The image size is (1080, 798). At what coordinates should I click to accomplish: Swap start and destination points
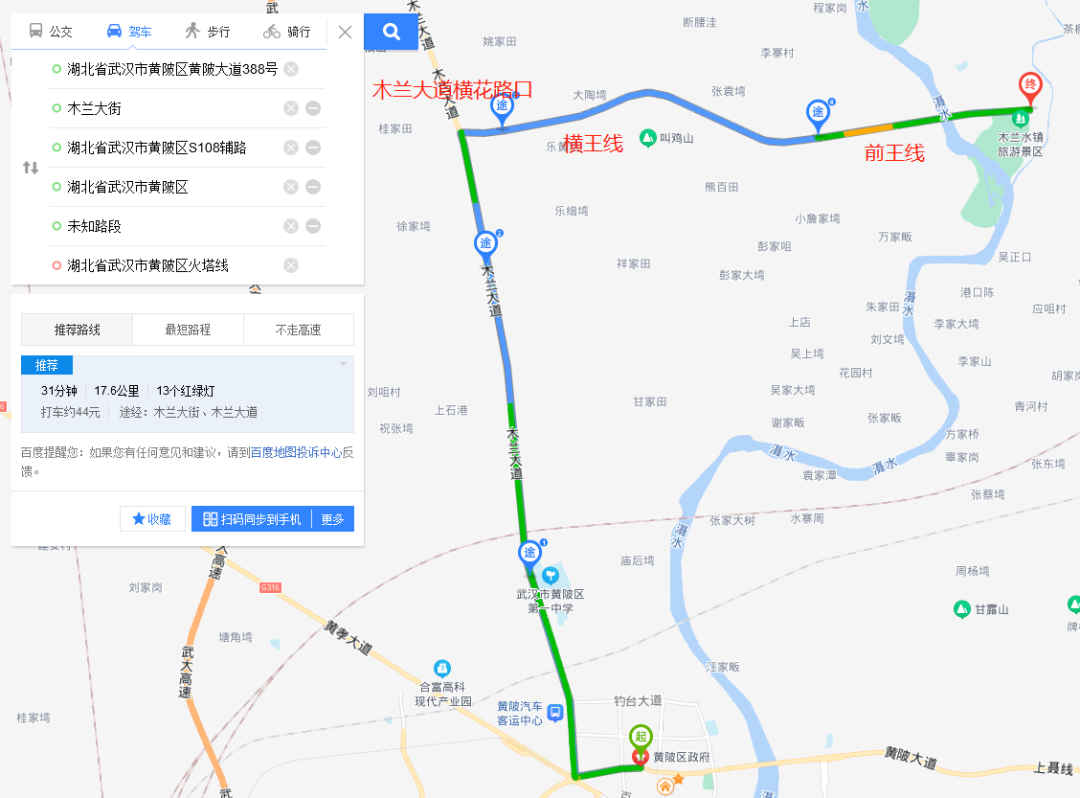pos(31,168)
